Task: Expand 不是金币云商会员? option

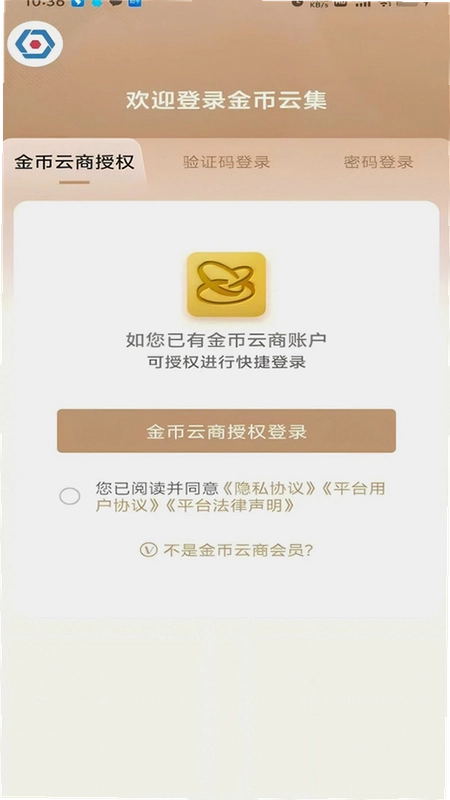Action: [x=227, y=550]
